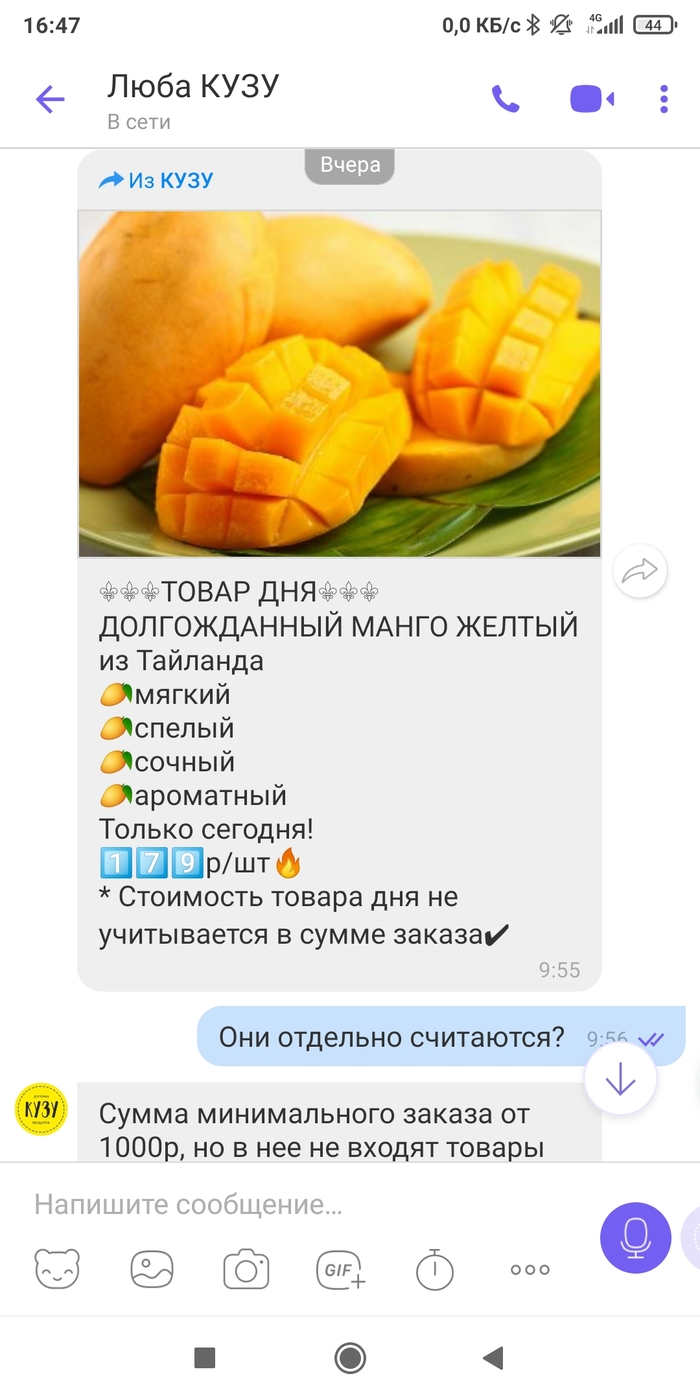Tap the system home button
Screen dimensions: 700x1400
tap(350, 1357)
